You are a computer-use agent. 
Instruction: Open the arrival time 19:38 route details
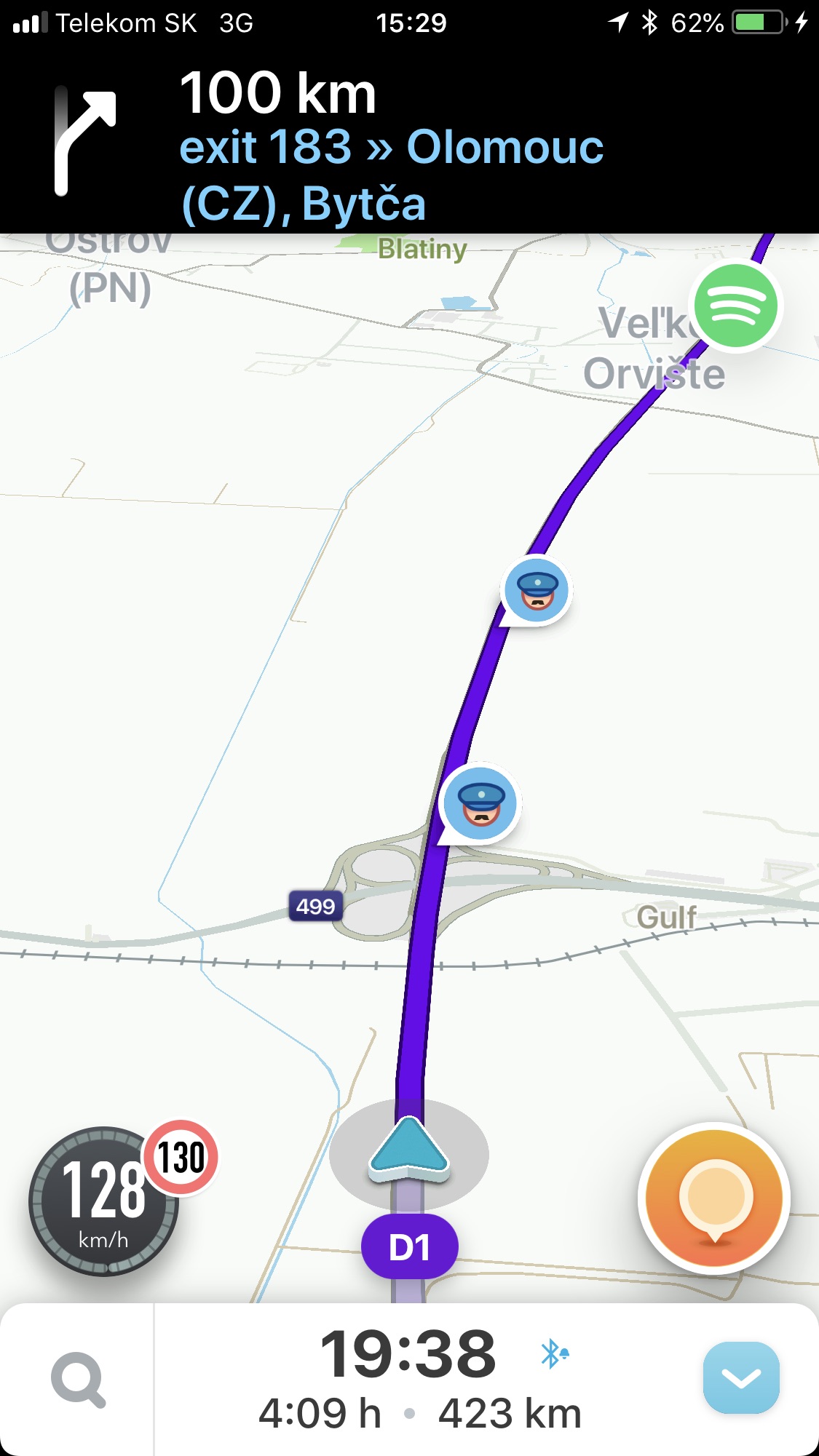(408, 1354)
